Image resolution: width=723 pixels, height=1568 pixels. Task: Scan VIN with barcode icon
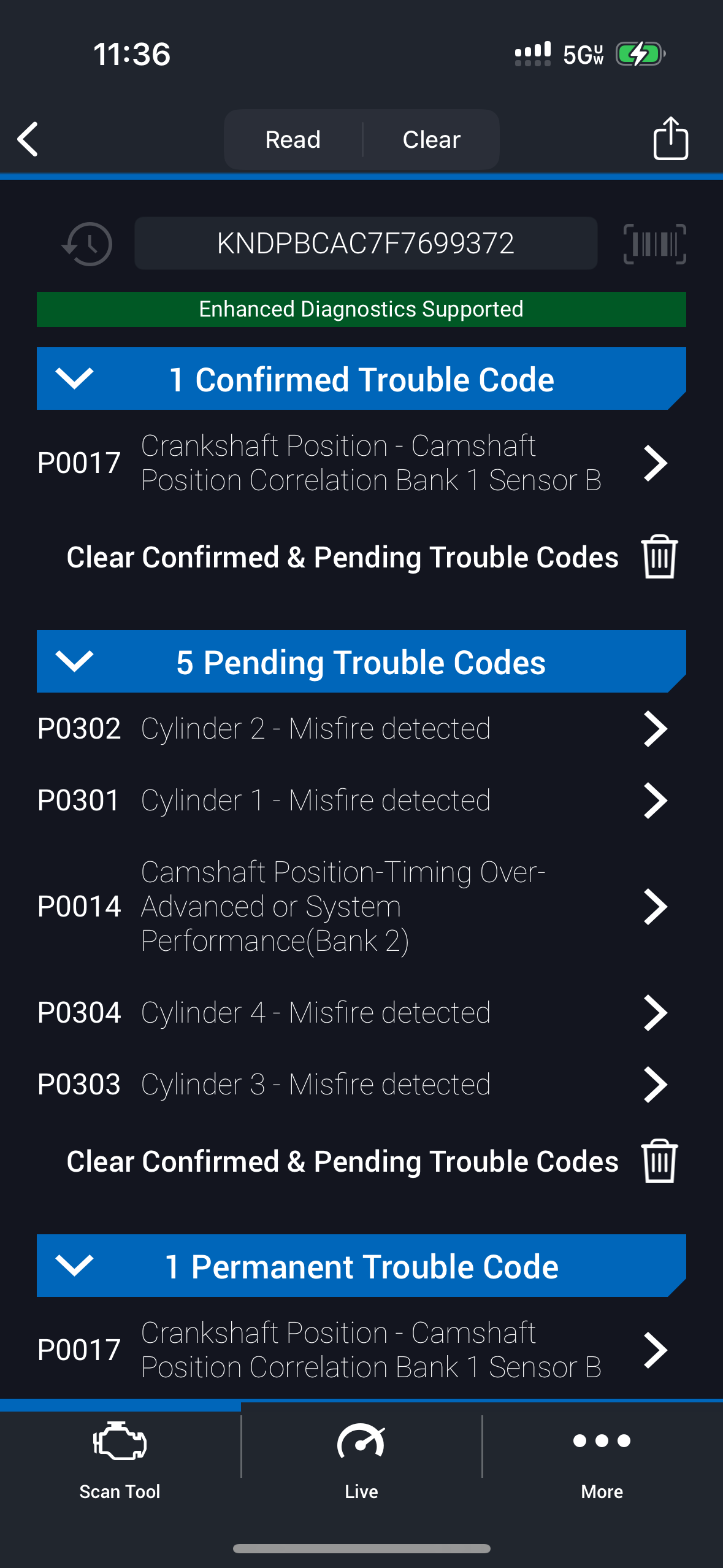click(654, 244)
